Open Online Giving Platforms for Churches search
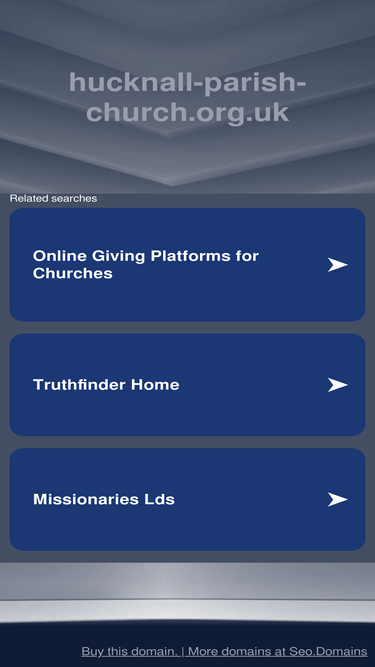Screen dimensions: 375x667 coord(188,265)
